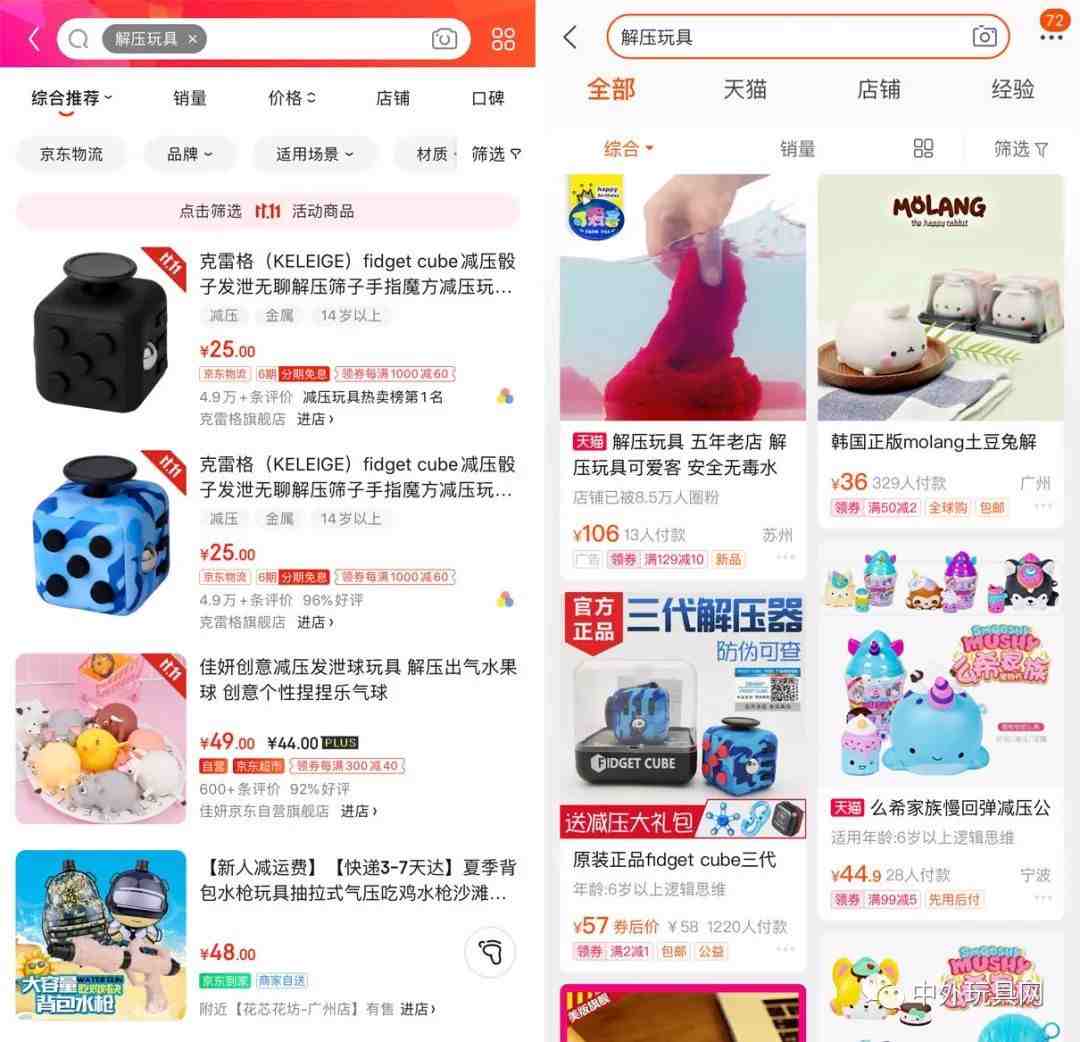Expand the 适用场景 filter dropdown

[315, 154]
